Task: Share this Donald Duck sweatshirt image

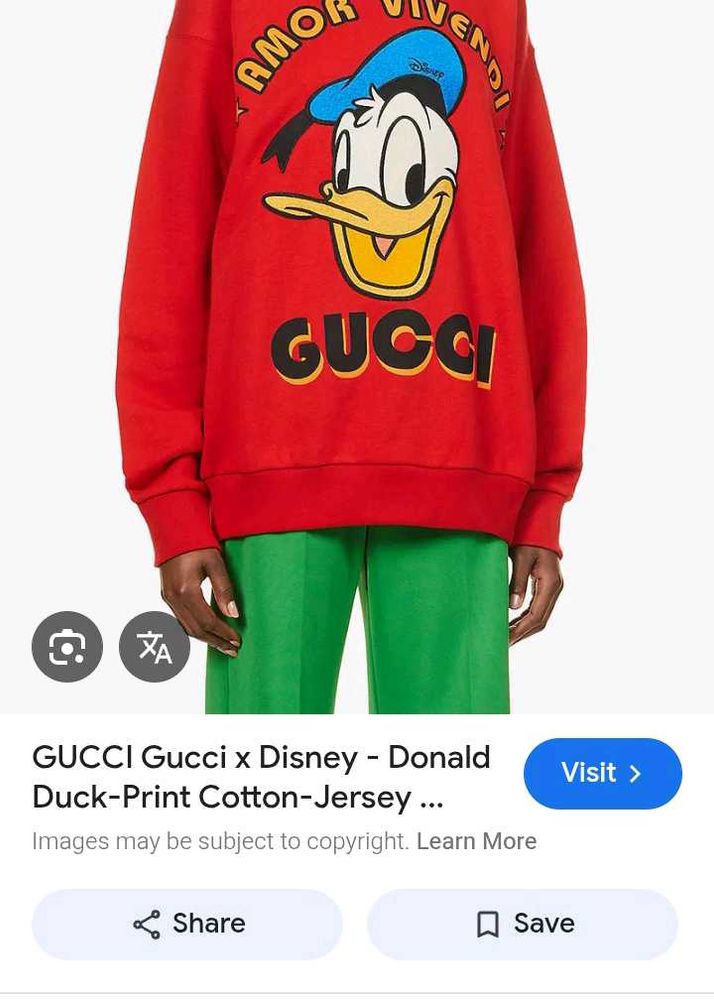Action: 188,923
